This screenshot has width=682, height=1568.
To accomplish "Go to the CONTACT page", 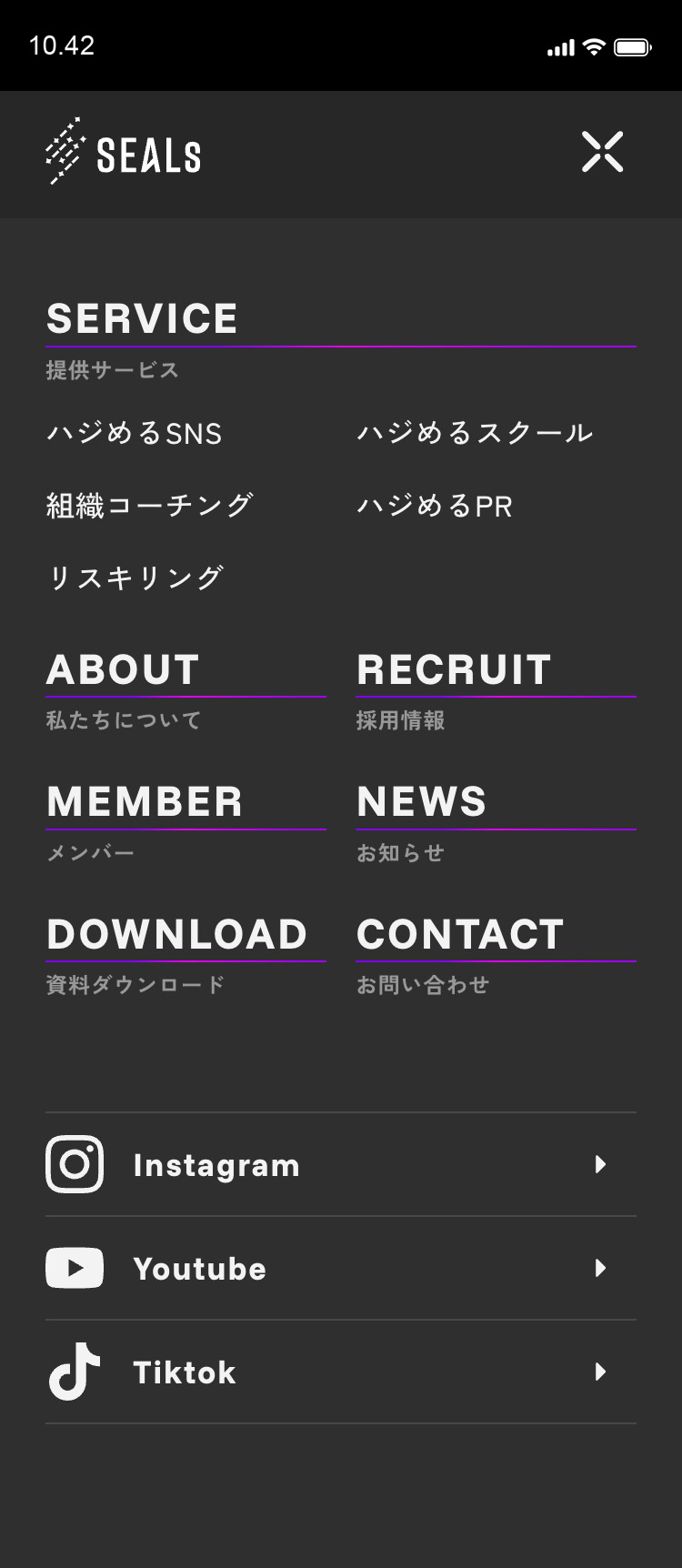I will 460,935.
